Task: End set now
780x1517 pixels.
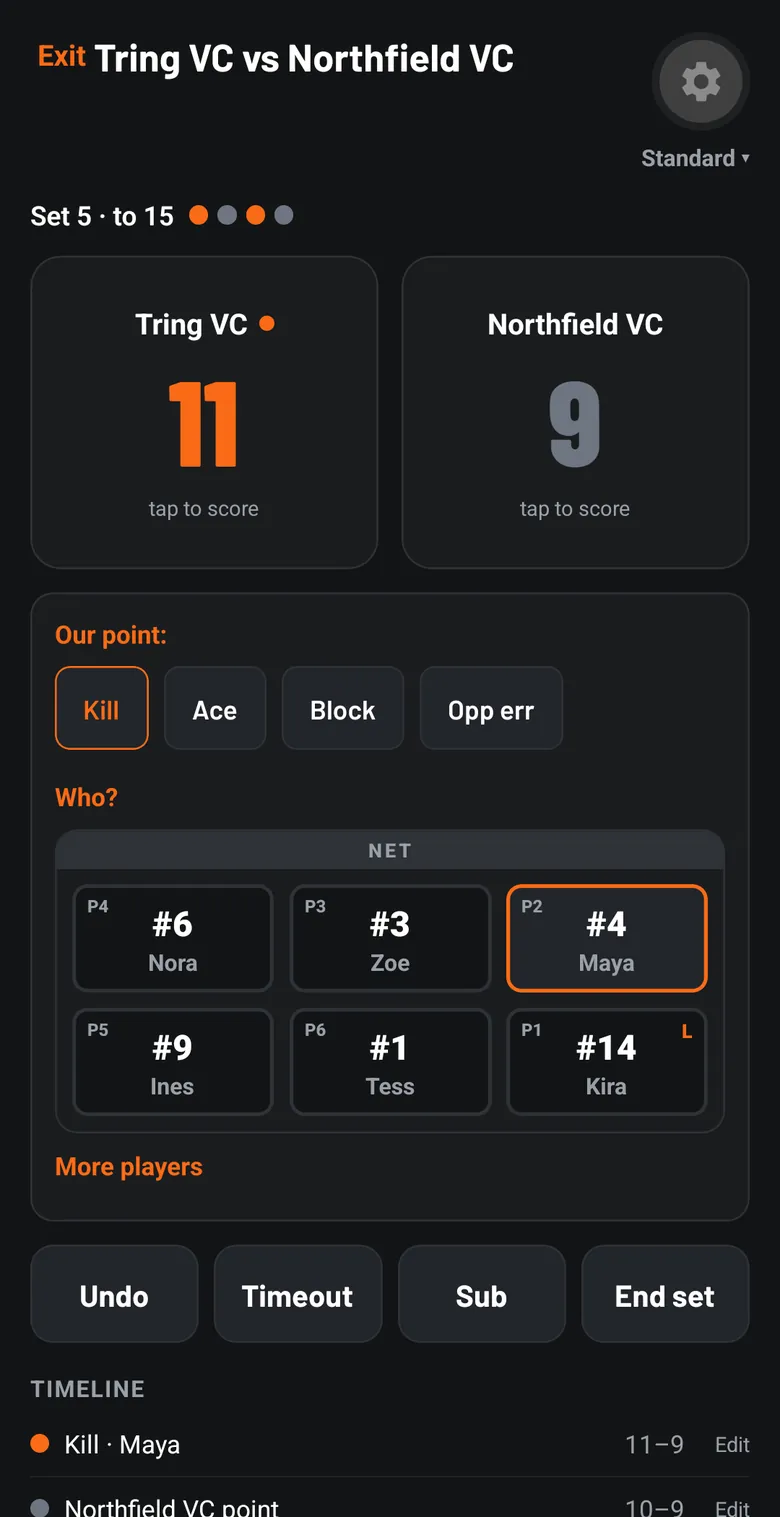Action: [665, 1294]
